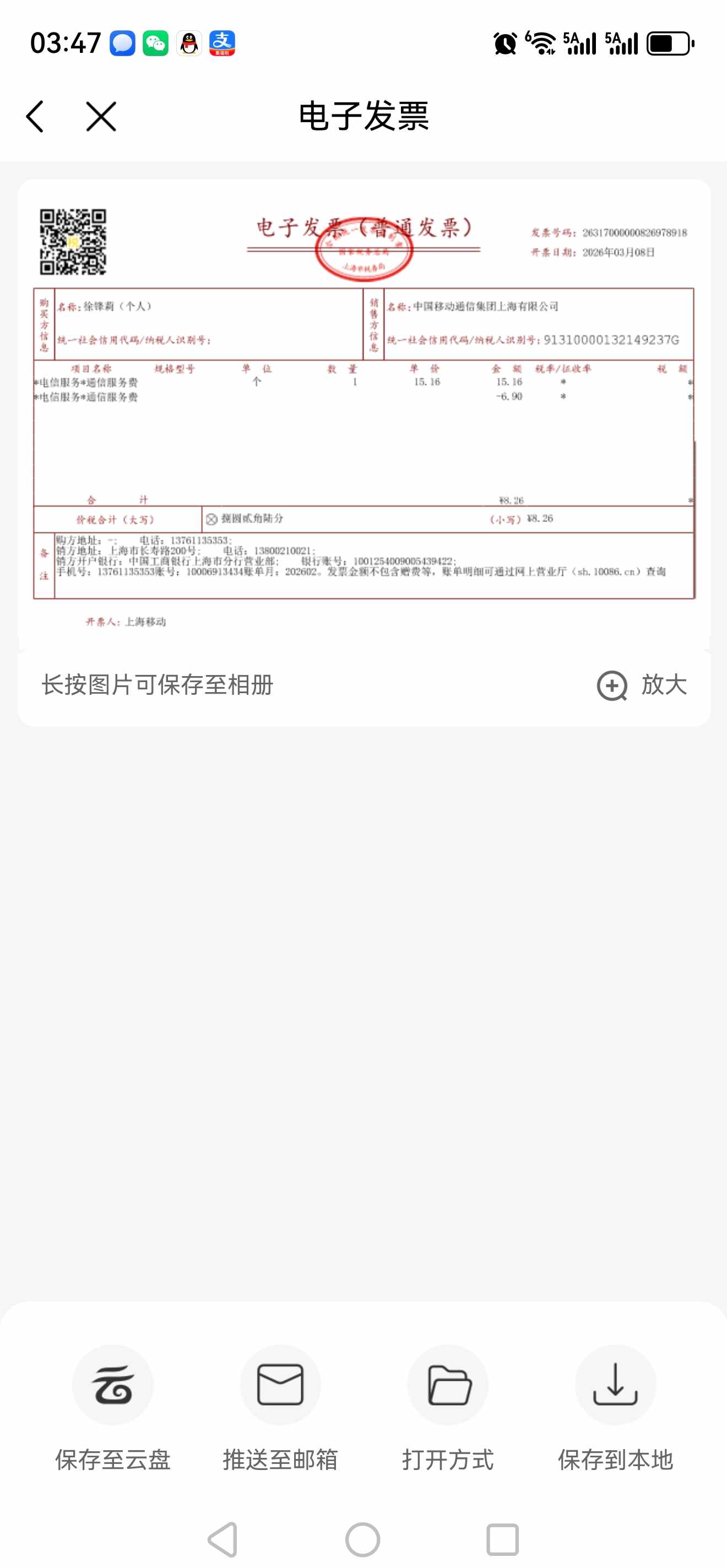Go back using the top-left arrow

(35, 116)
